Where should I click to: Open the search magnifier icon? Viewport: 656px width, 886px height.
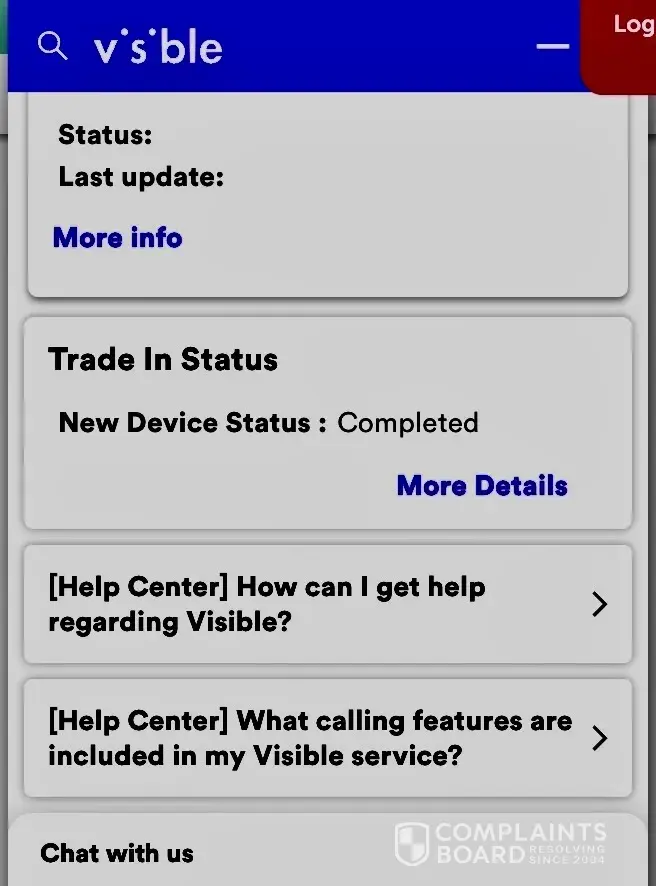[x=52, y=46]
